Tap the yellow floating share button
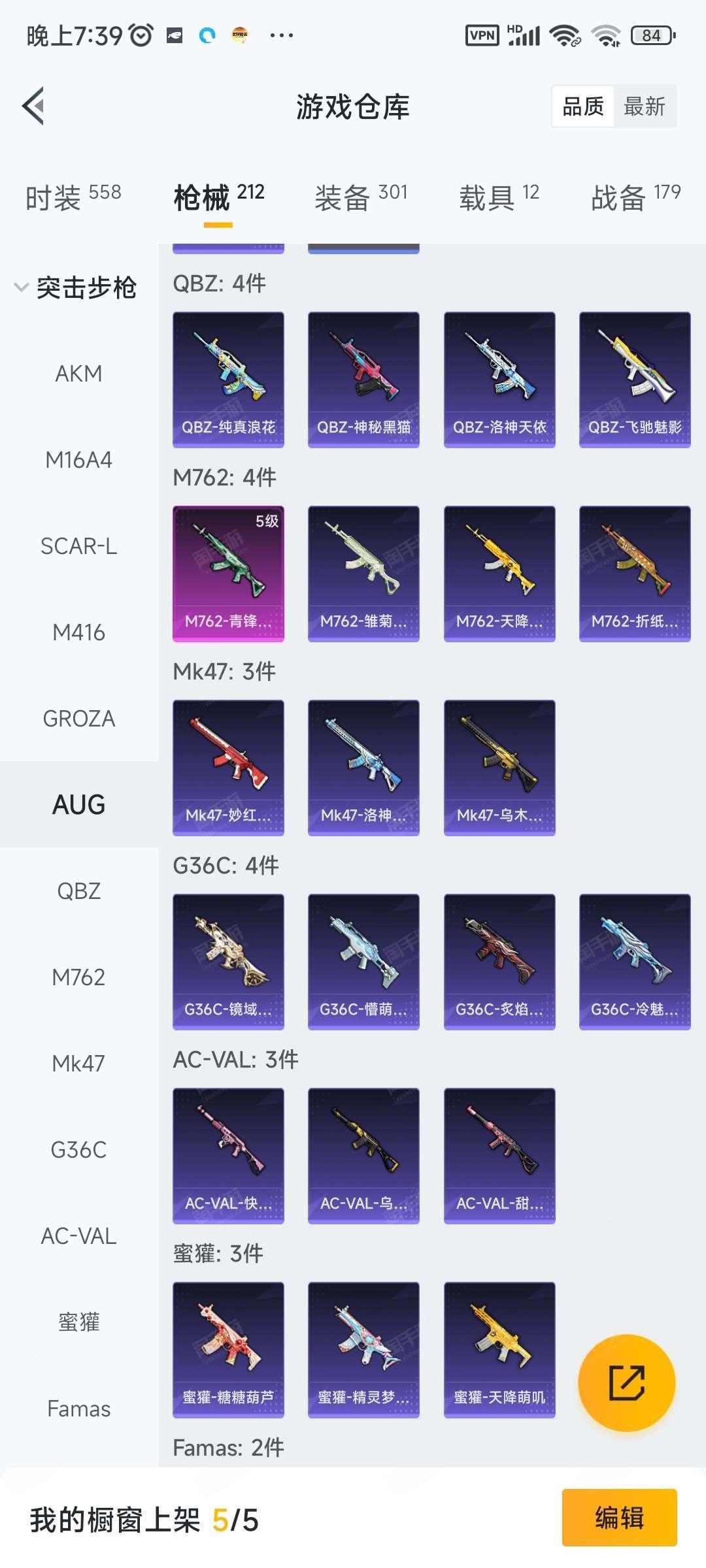706x1568 pixels. (627, 1382)
